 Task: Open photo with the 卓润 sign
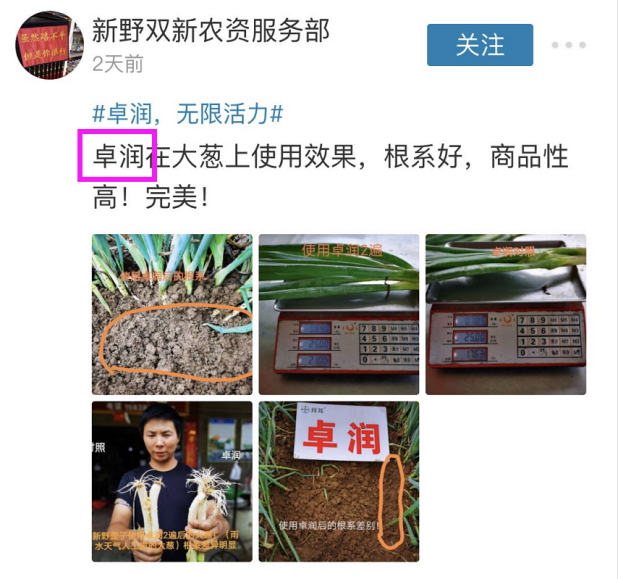point(339,481)
